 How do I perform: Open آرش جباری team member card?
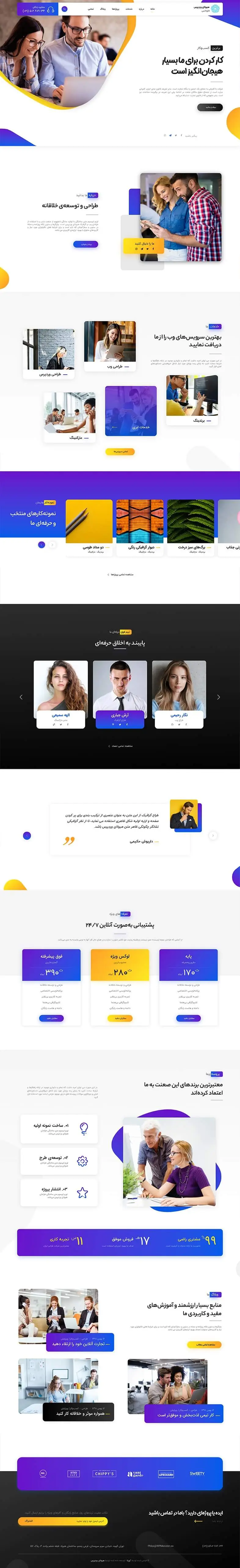pyautogui.click(x=120, y=694)
